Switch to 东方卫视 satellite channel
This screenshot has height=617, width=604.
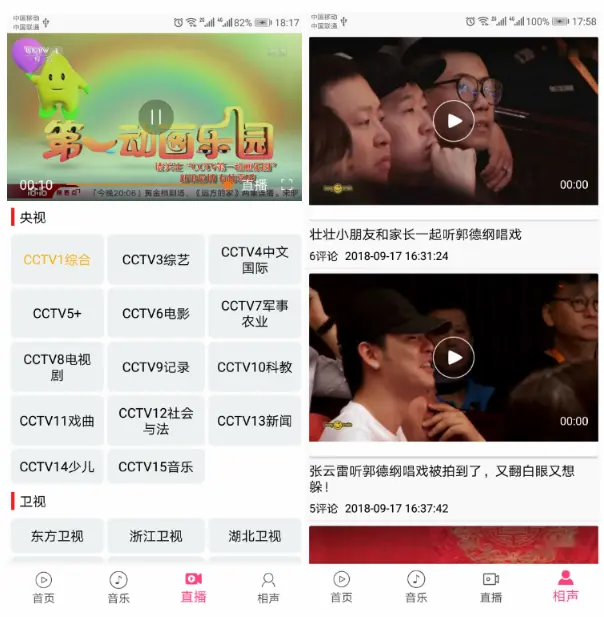(x=57, y=536)
